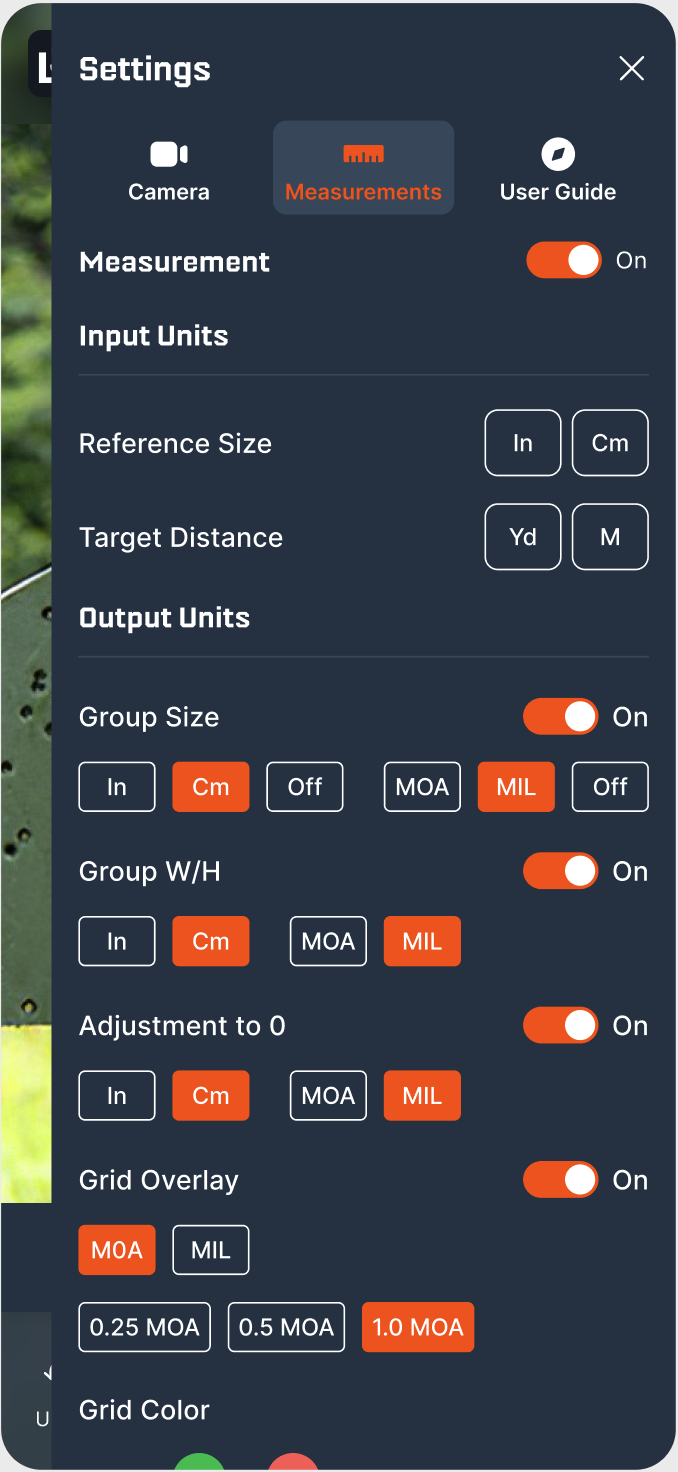678x1472 pixels.
Task: Turn off the Measurement switch
Action: 564,261
